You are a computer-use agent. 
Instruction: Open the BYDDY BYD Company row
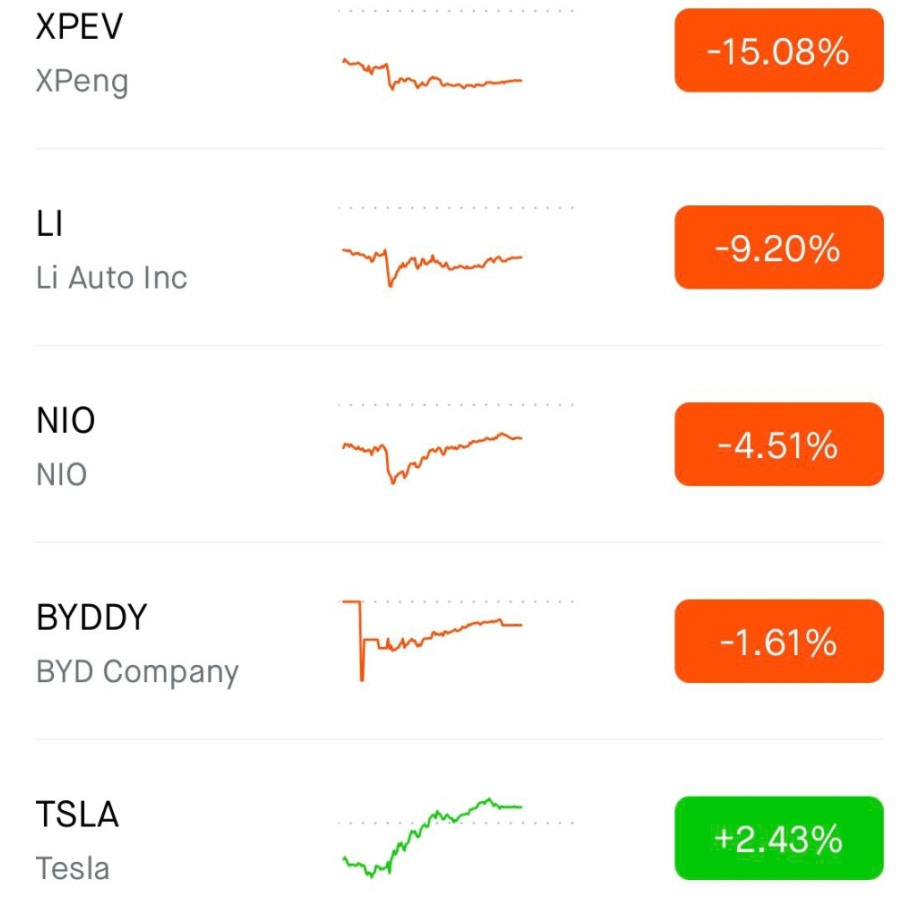(150, 643)
